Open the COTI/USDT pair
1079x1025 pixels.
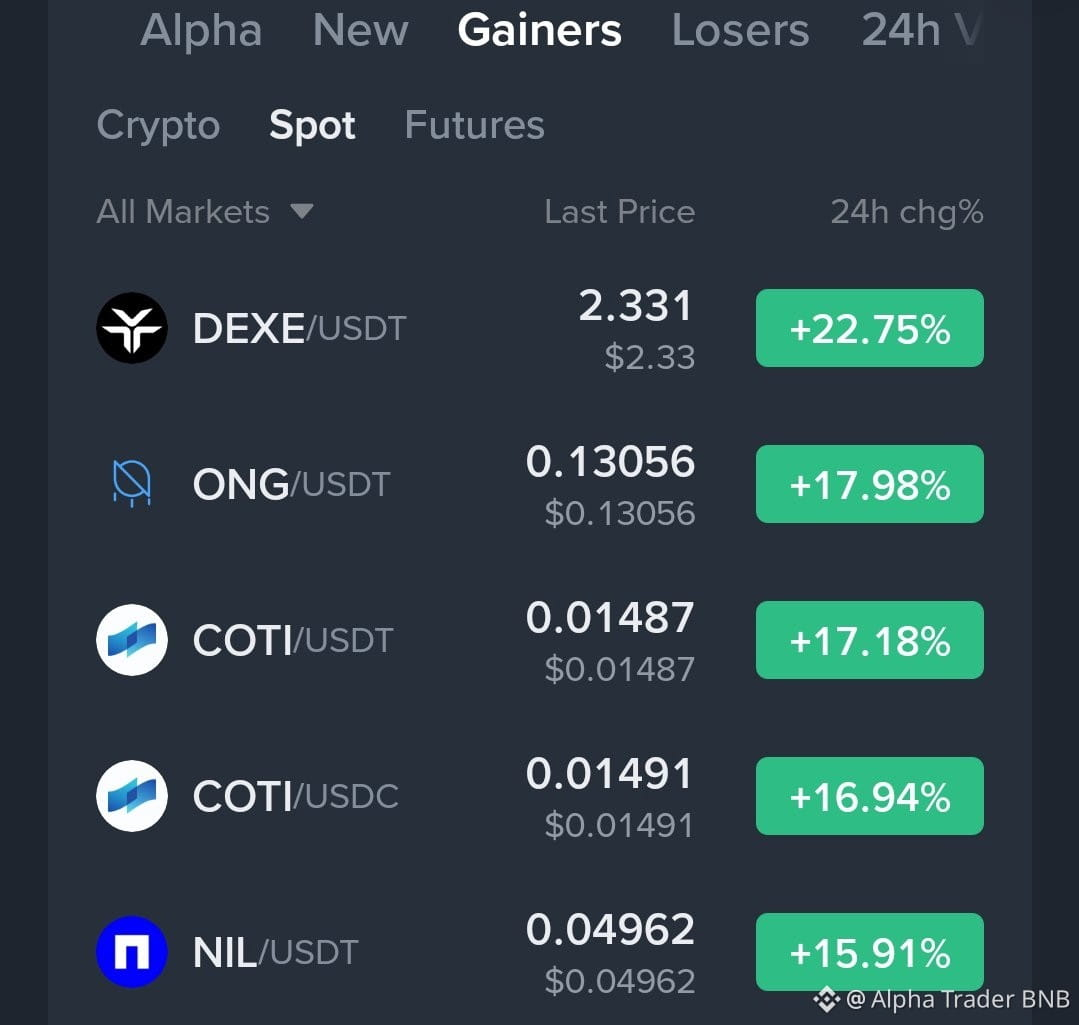[540, 640]
